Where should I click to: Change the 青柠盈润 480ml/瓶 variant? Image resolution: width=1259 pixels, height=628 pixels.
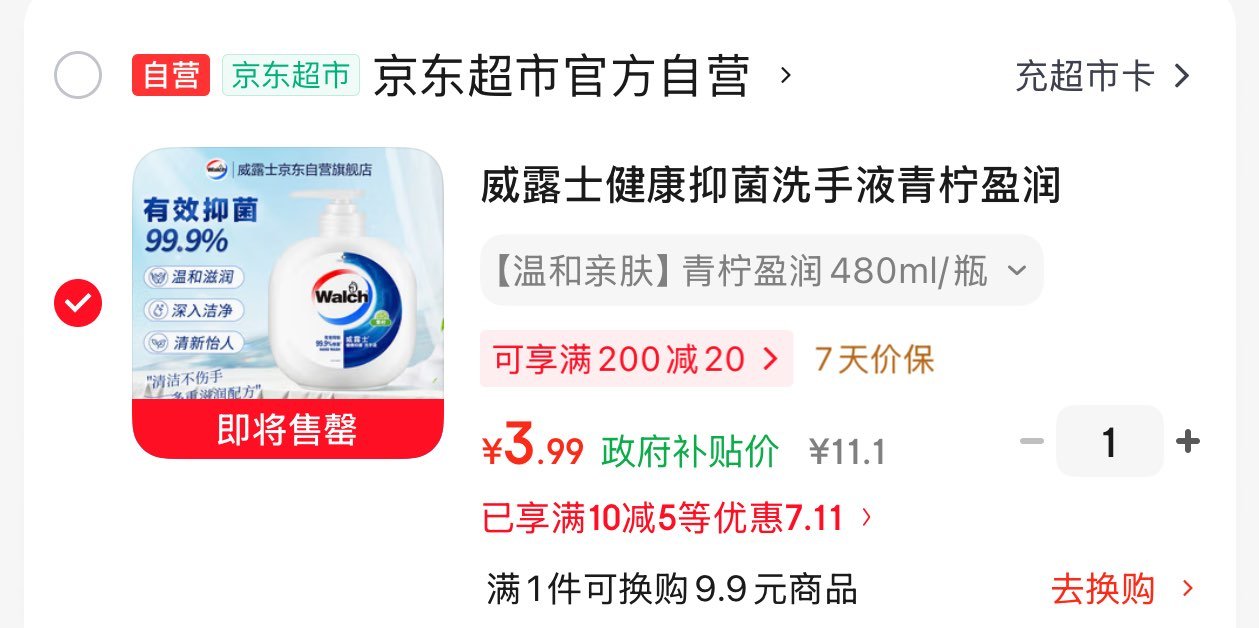click(761, 270)
